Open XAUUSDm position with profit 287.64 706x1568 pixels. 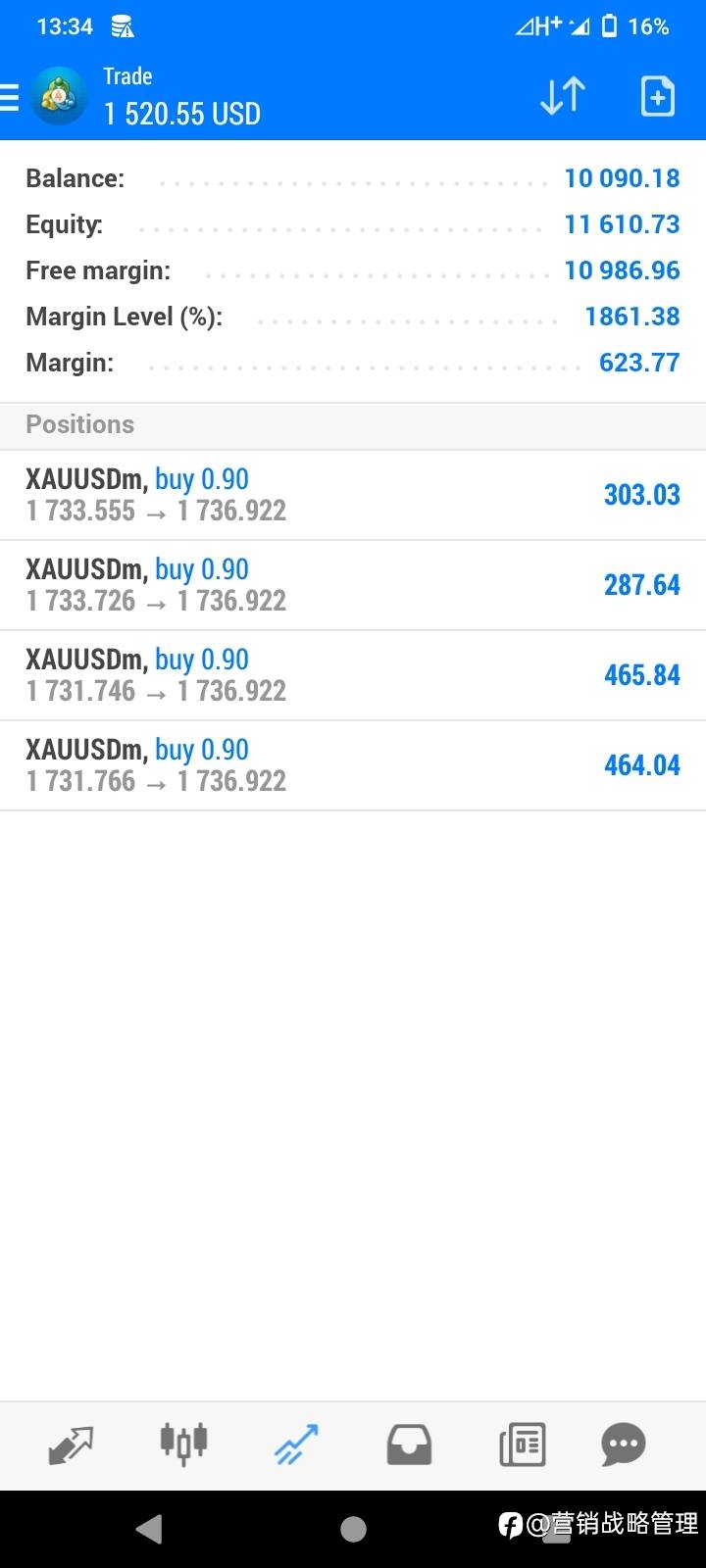353,585
